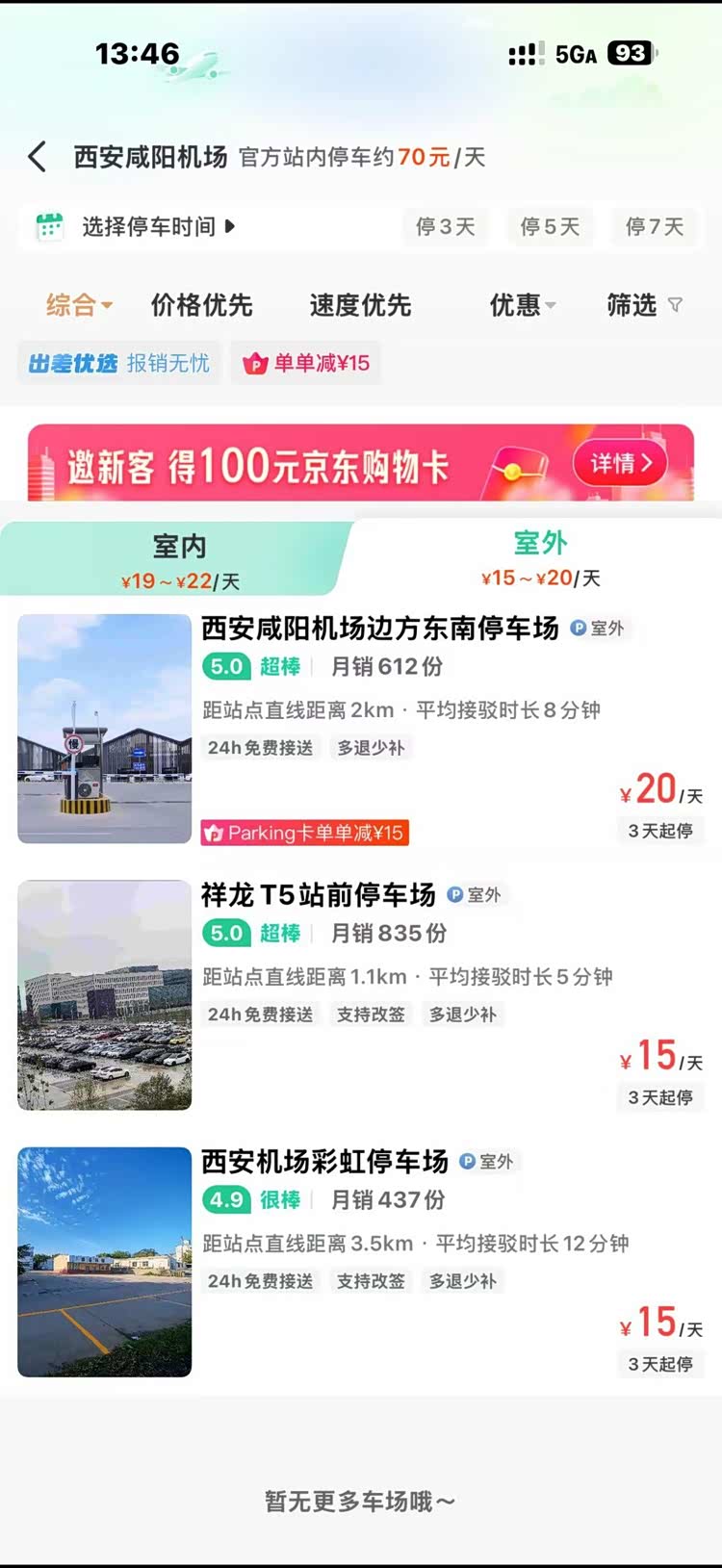Switch to the 室内 parking tab

tap(180, 560)
